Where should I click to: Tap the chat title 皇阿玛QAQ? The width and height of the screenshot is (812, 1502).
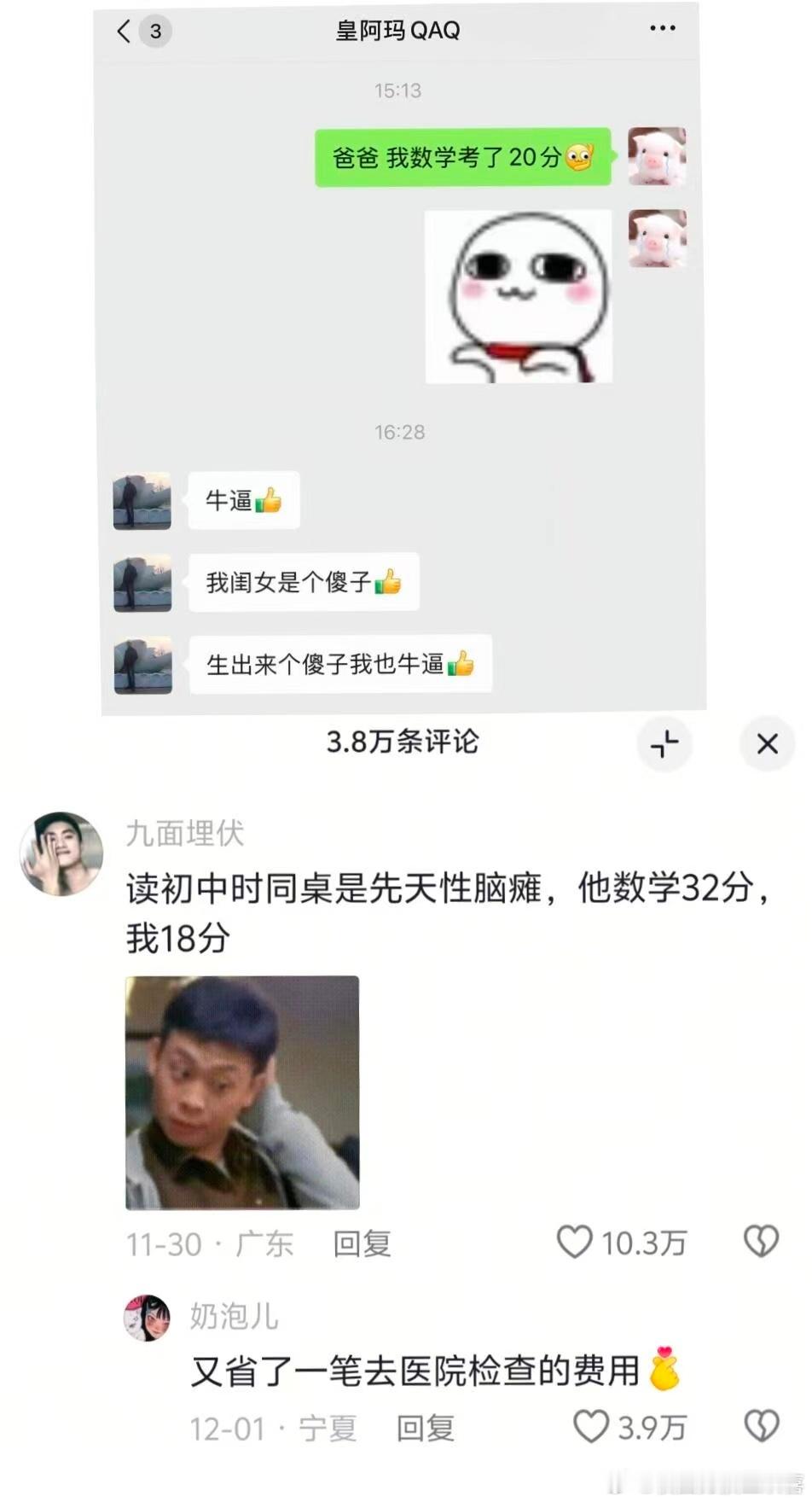[x=396, y=29]
